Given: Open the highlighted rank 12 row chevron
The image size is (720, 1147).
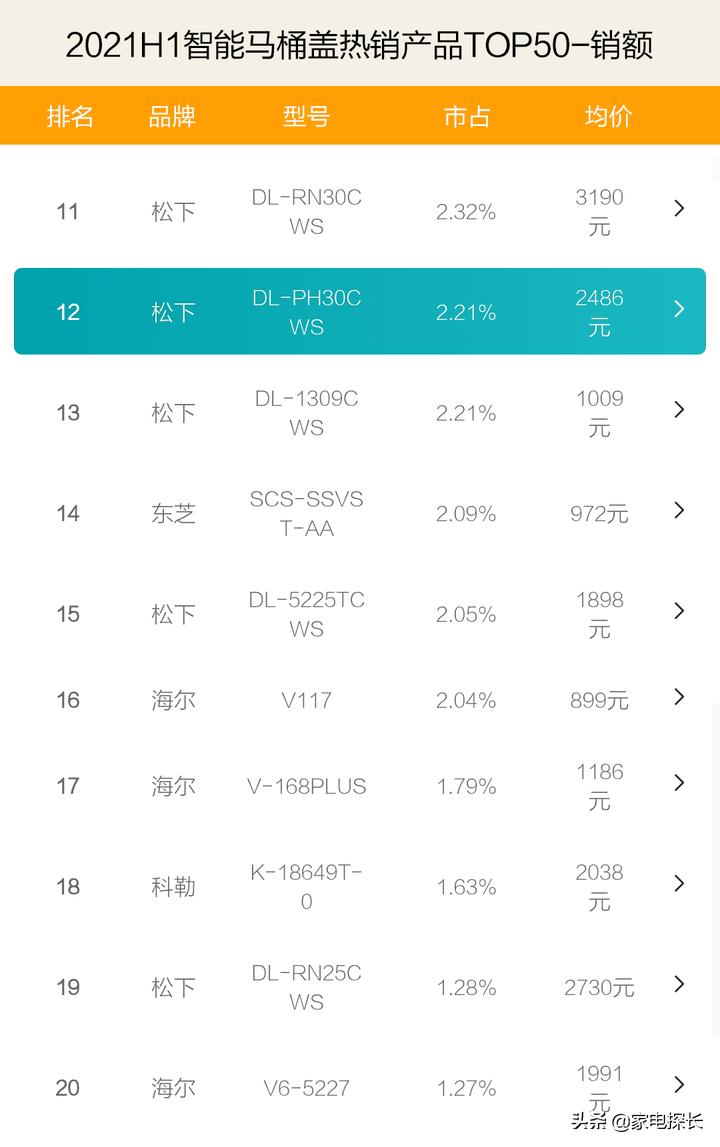Looking at the screenshot, I should [x=679, y=310].
